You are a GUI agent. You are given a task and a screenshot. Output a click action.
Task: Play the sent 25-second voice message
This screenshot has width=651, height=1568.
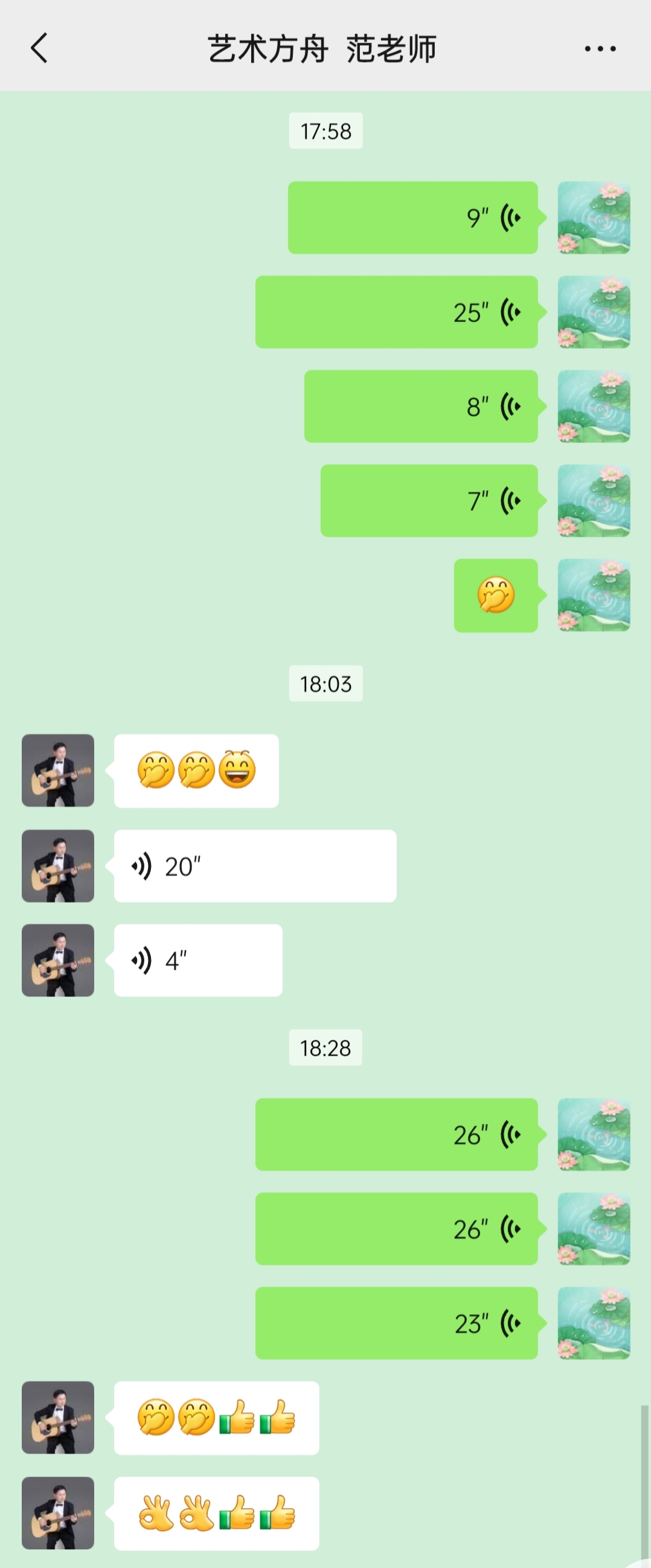click(396, 312)
